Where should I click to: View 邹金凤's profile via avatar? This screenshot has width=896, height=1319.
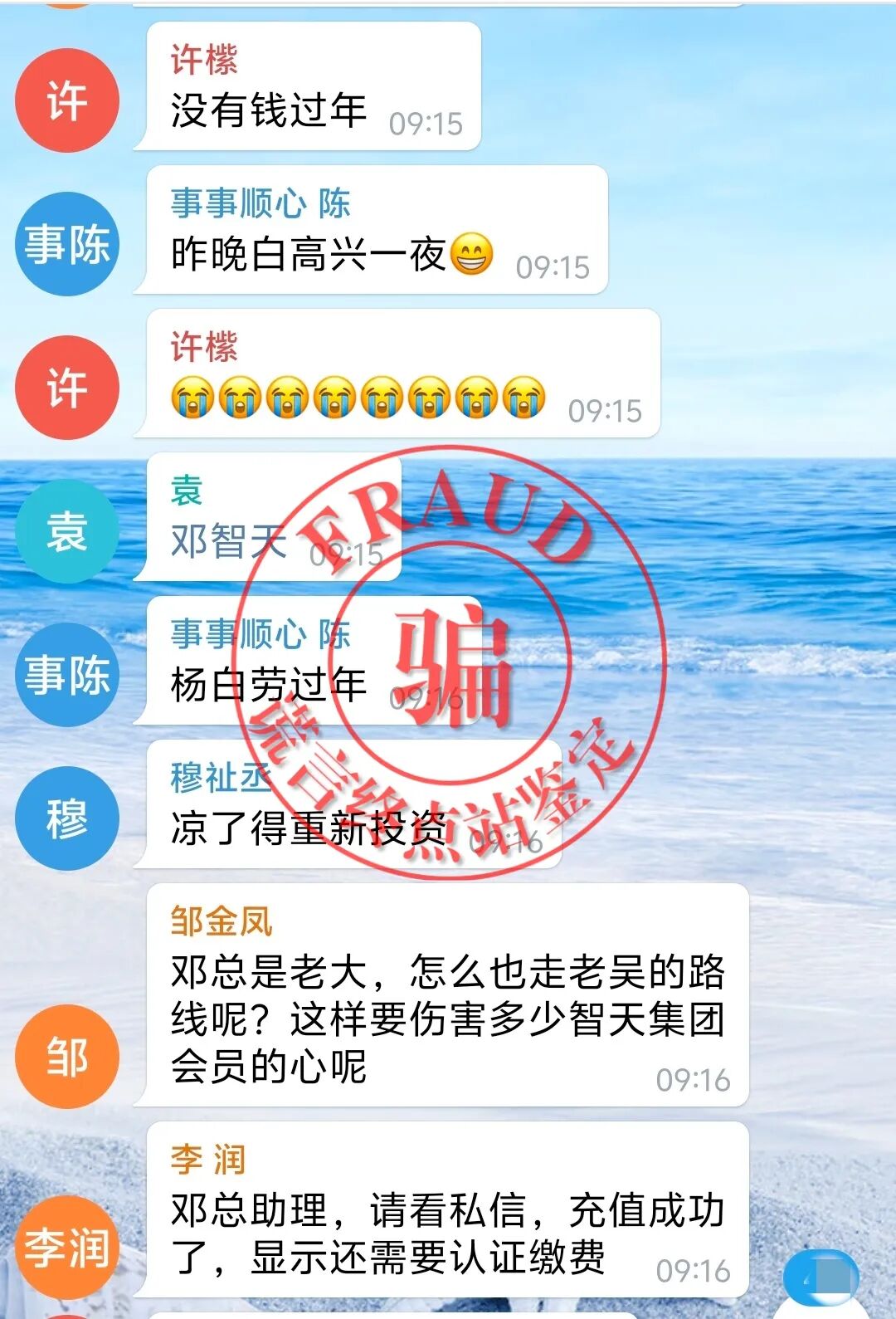67,1056
